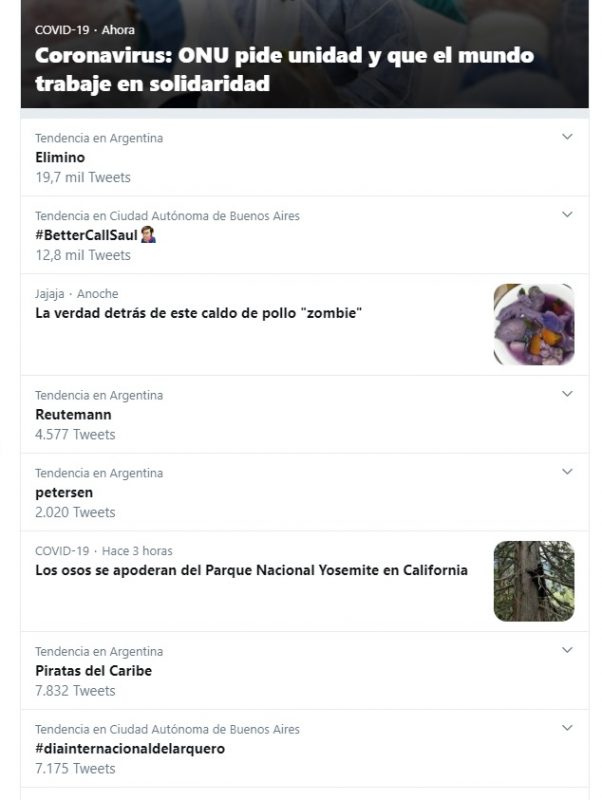Viewport: 602px width, 800px height.
Task: Open the Coronavirus ONU headline story
Action: pyautogui.click(x=284, y=70)
